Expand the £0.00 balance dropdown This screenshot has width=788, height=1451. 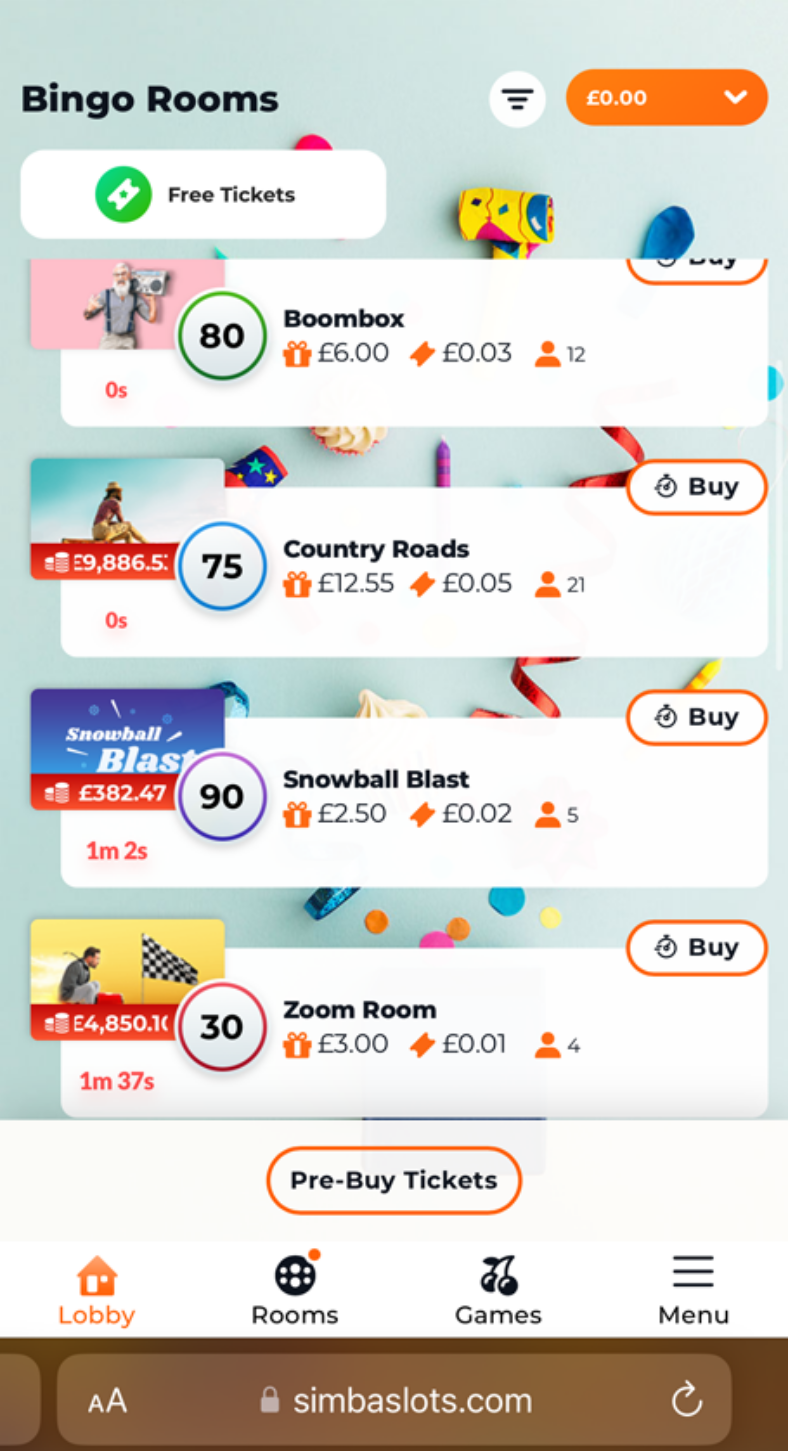666,97
